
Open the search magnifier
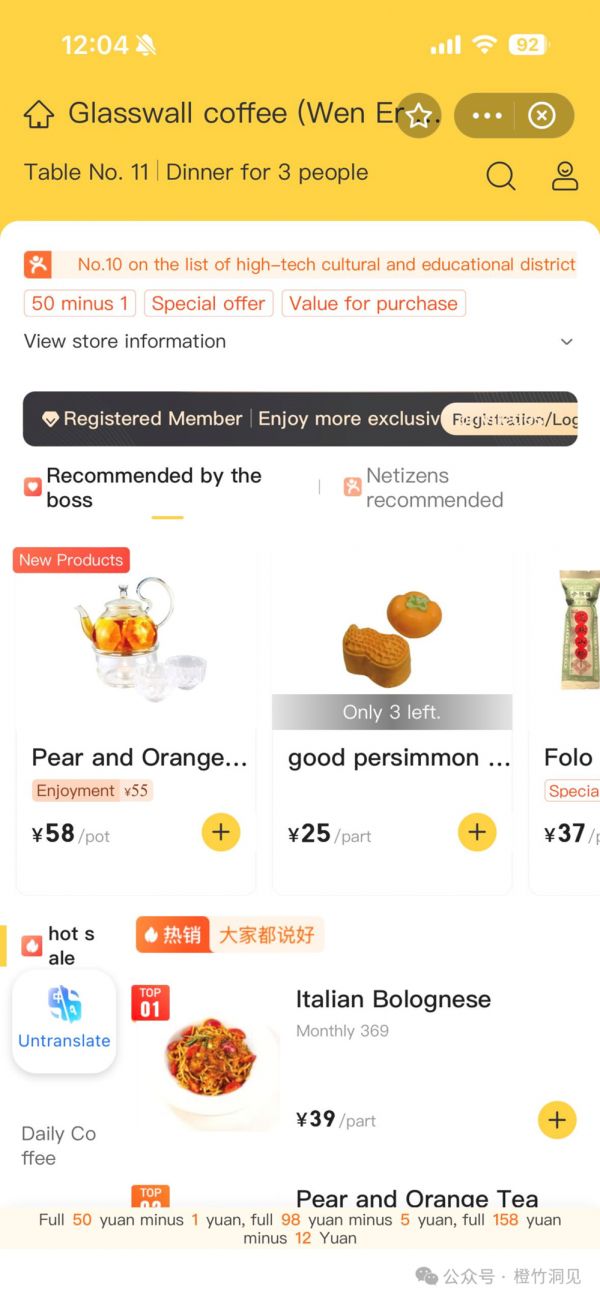click(x=501, y=176)
